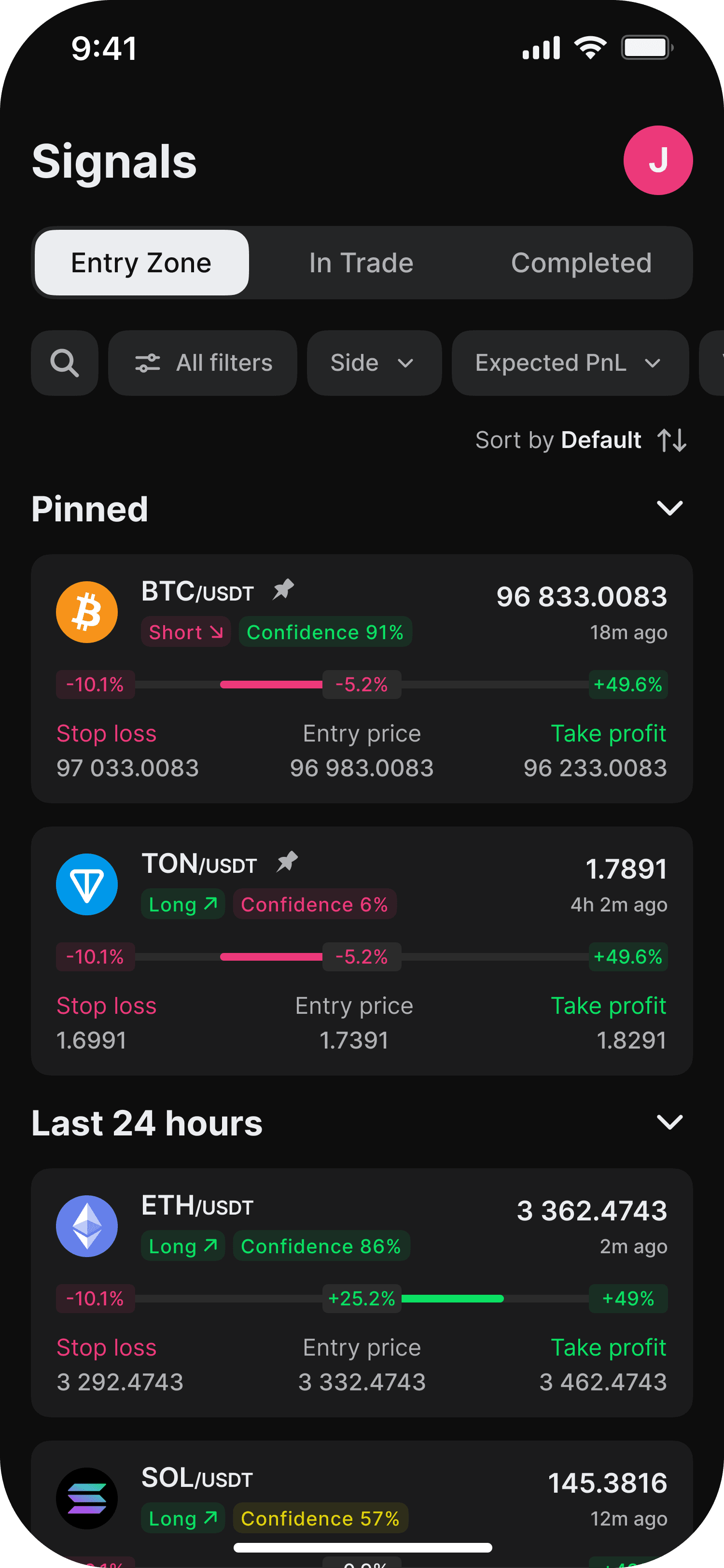The image size is (724, 1568).
Task: Open the ETH/USDT signal card
Action: [x=362, y=1292]
